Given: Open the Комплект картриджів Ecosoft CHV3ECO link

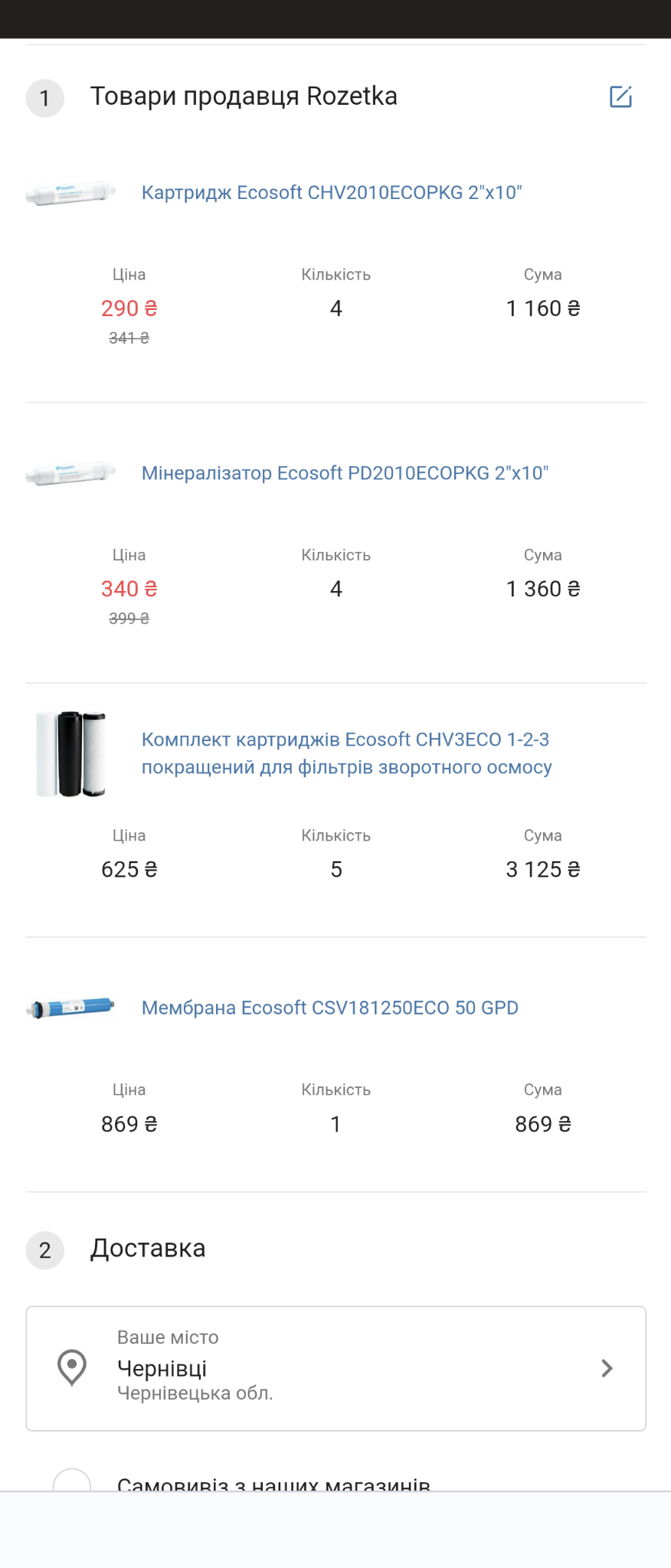Looking at the screenshot, I should [x=346, y=753].
